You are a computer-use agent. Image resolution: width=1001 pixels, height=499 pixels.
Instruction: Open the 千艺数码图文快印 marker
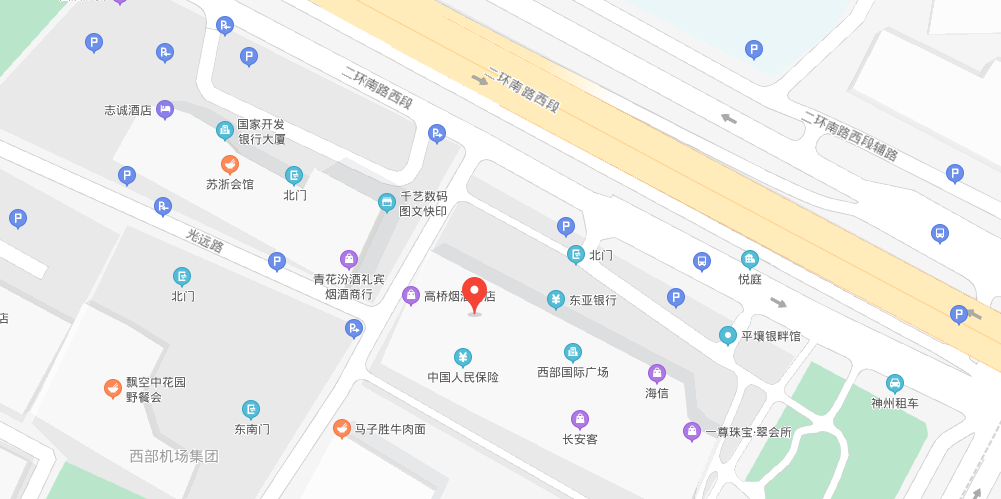point(387,203)
